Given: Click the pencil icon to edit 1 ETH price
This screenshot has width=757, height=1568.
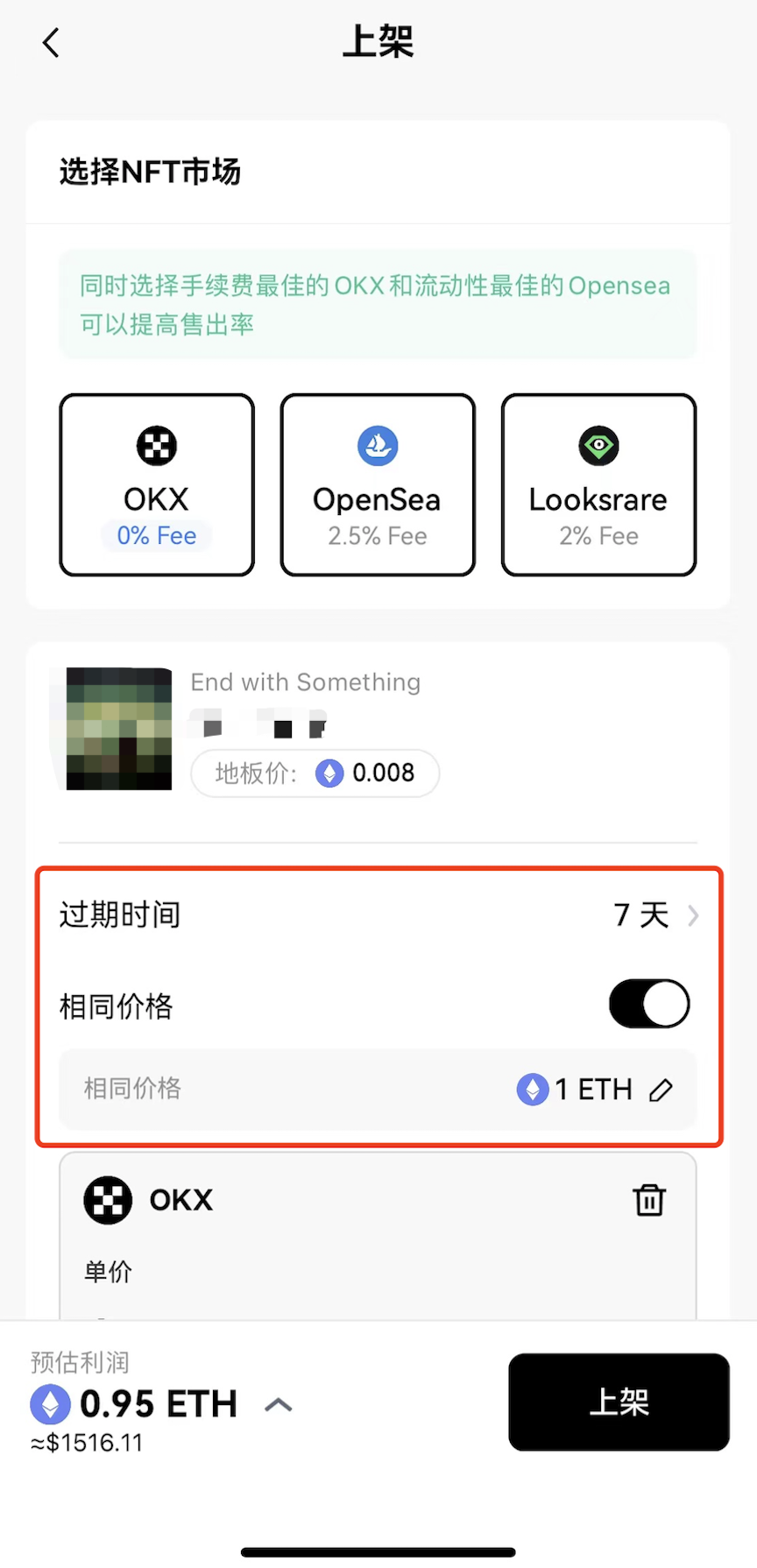Looking at the screenshot, I should [x=661, y=1090].
